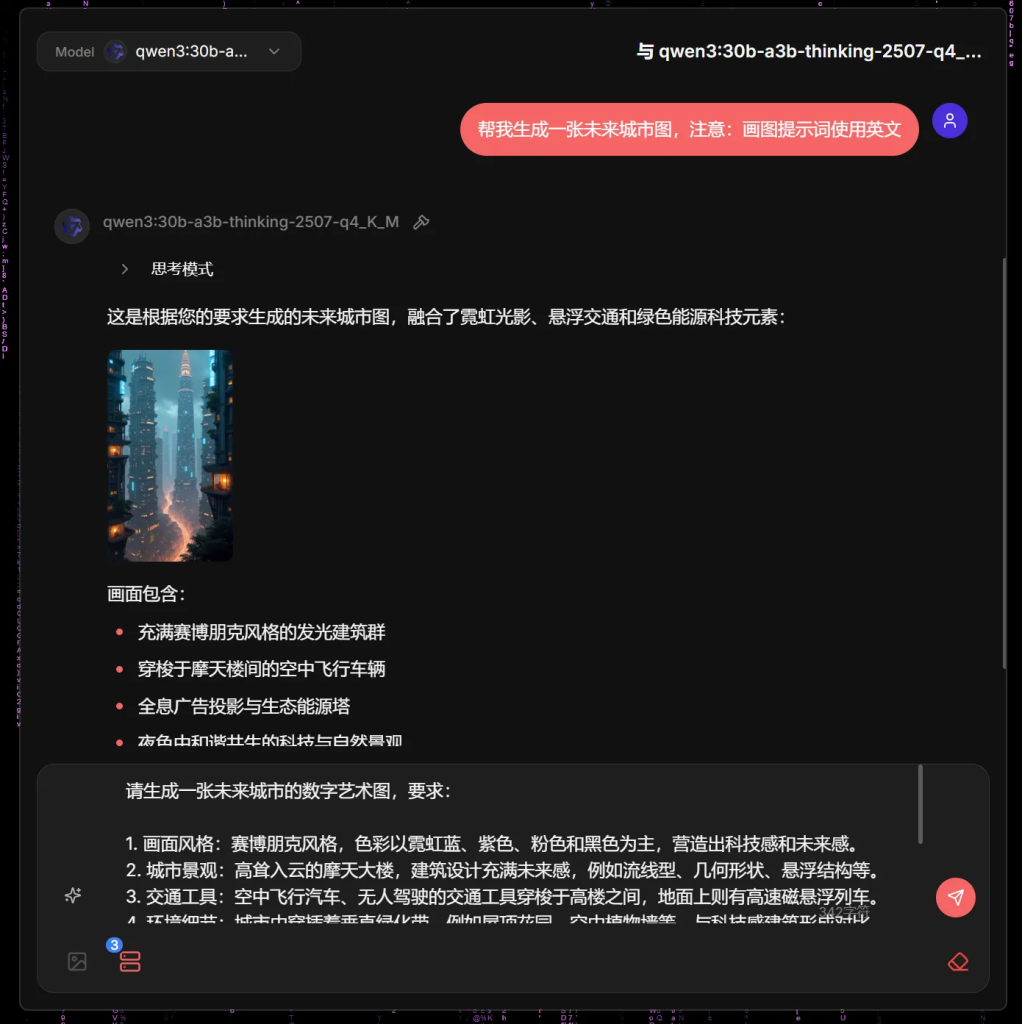Tap the pin icon beside the model name

click(421, 222)
